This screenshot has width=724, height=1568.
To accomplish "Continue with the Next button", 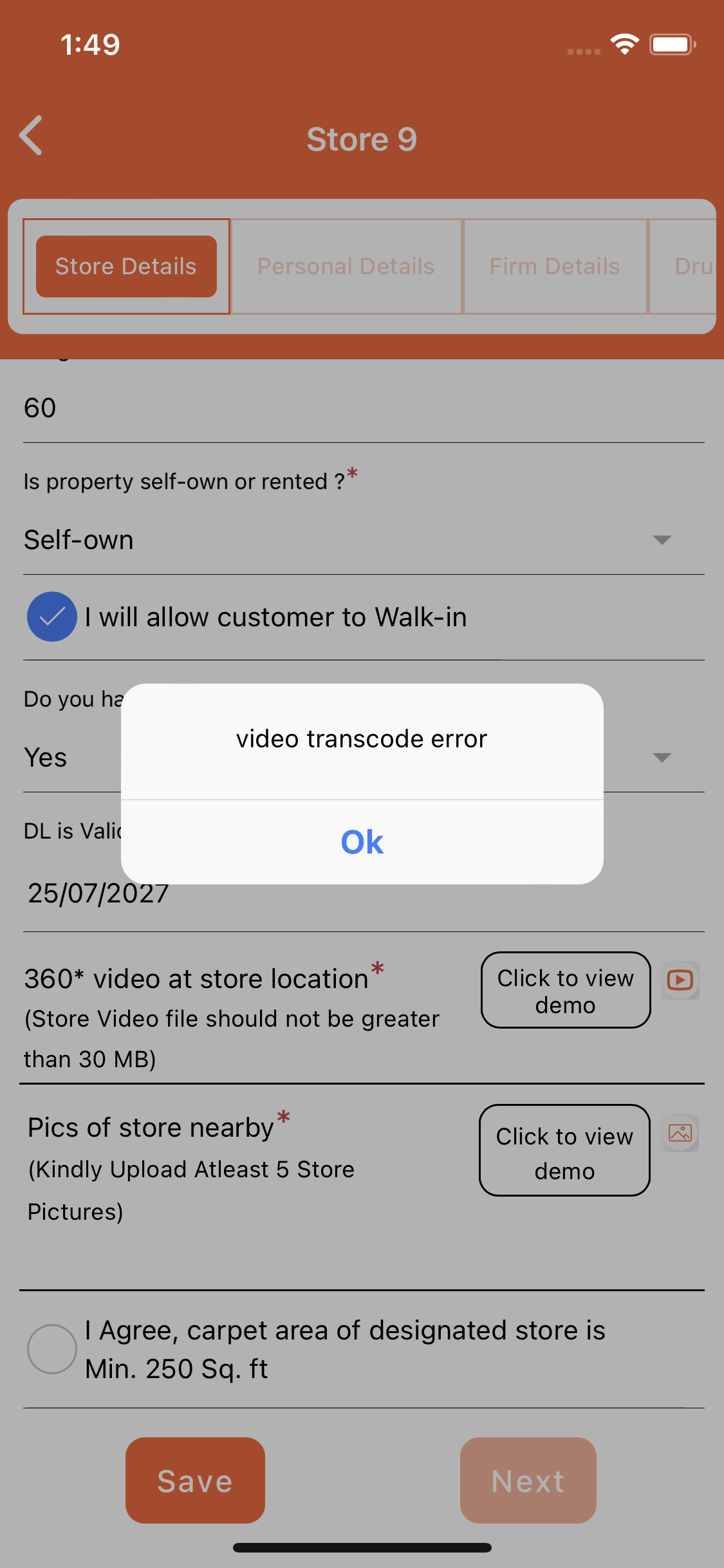I will point(528,1480).
